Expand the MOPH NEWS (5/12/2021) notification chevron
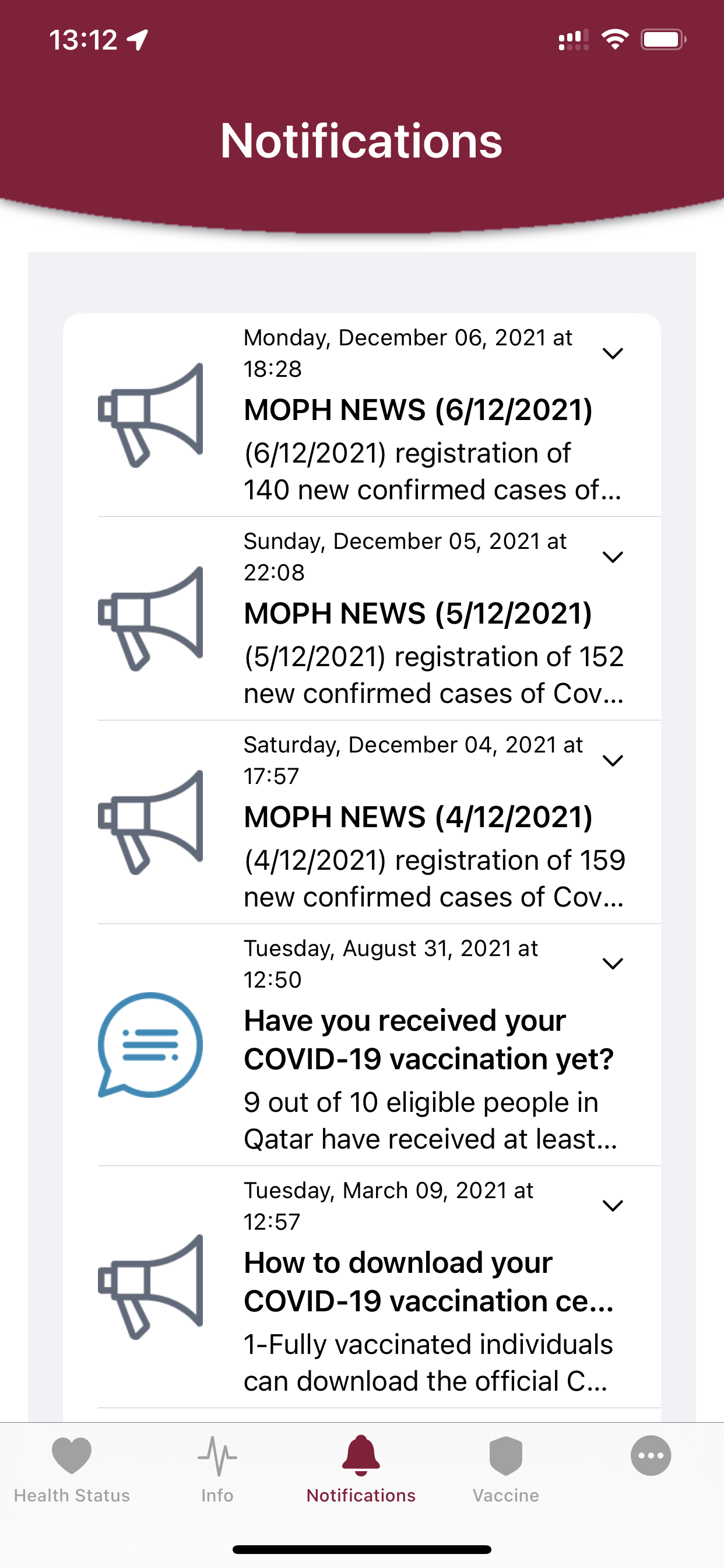This screenshot has width=724, height=1568. tap(612, 557)
